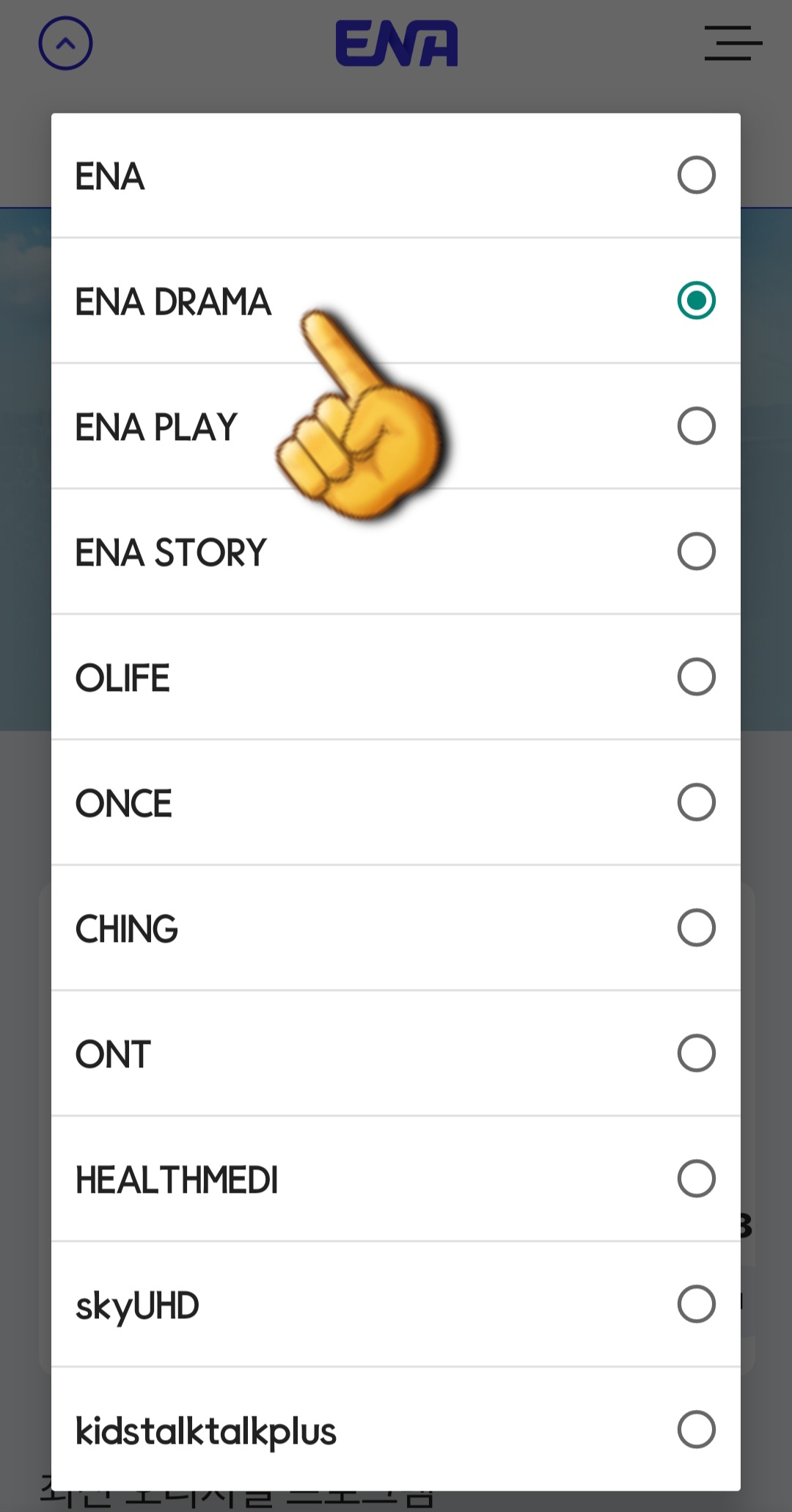Open the hamburger navigation menu
Viewport: 792px width, 1512px height.
coord(732,44)
